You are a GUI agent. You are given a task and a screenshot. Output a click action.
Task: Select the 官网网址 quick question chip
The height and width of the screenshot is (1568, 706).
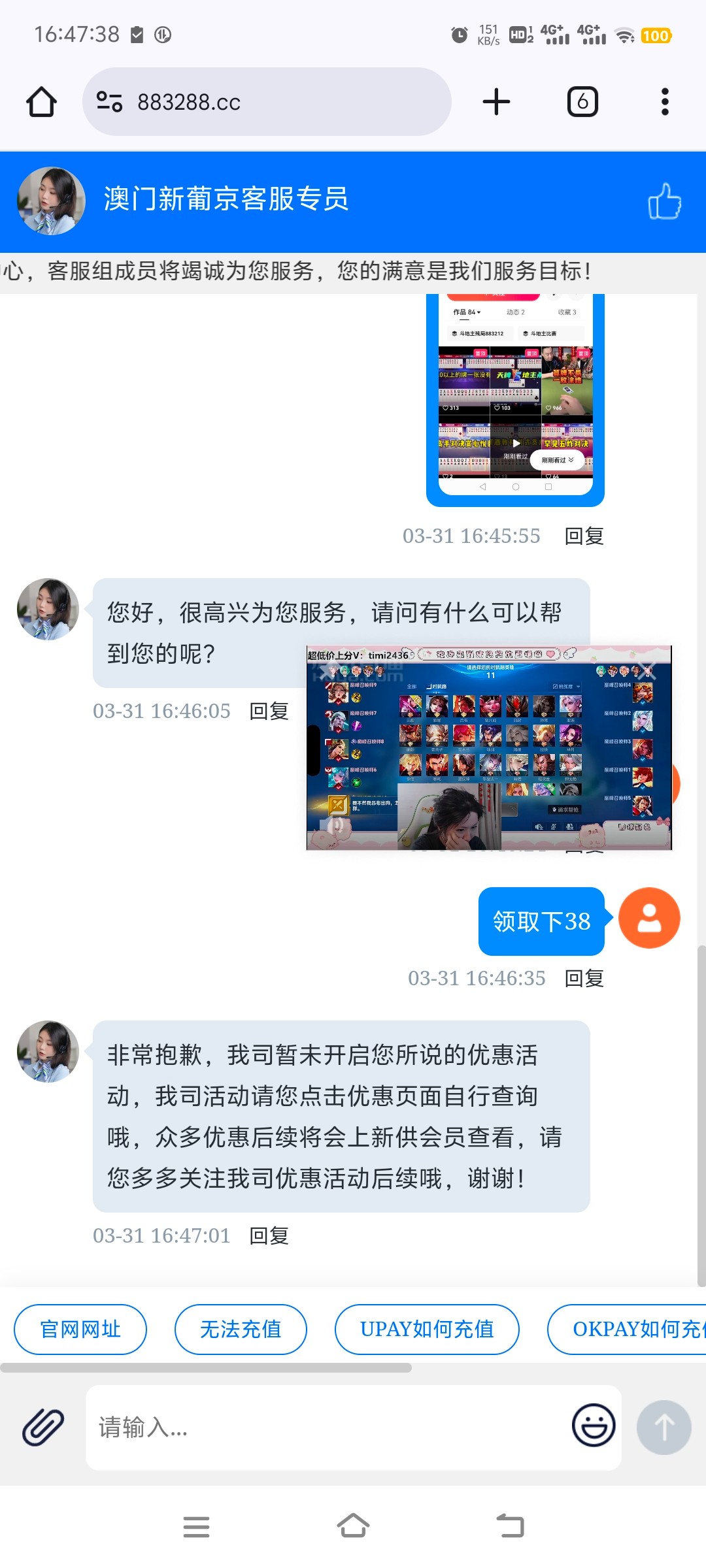point(80,1330)
